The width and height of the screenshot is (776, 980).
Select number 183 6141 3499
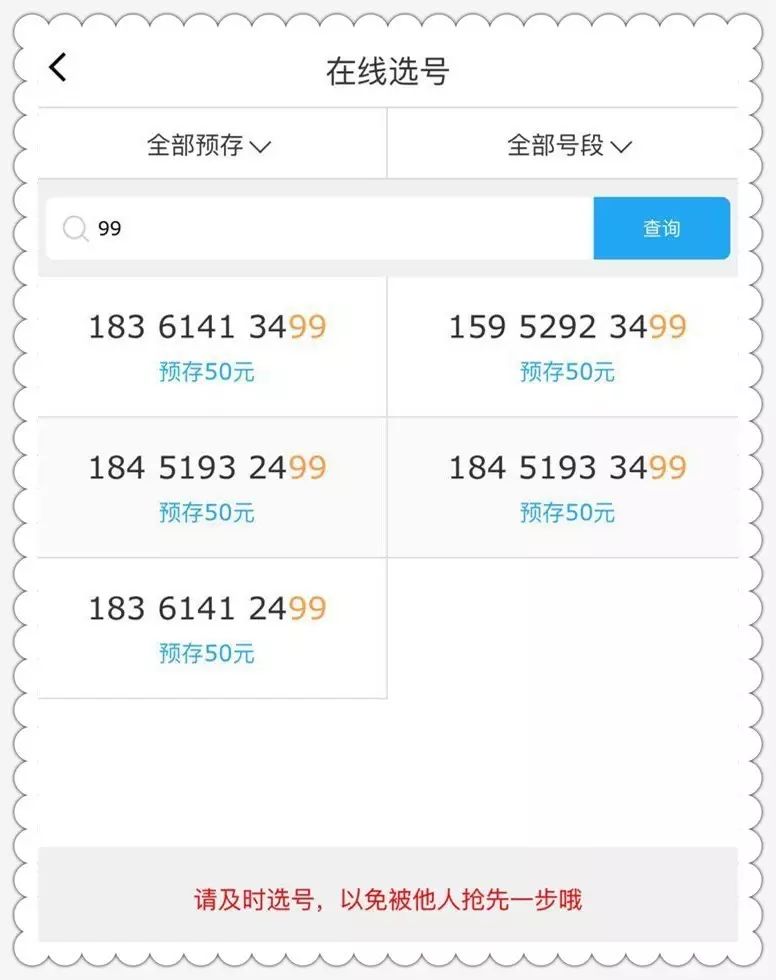(x=208, y=345)
